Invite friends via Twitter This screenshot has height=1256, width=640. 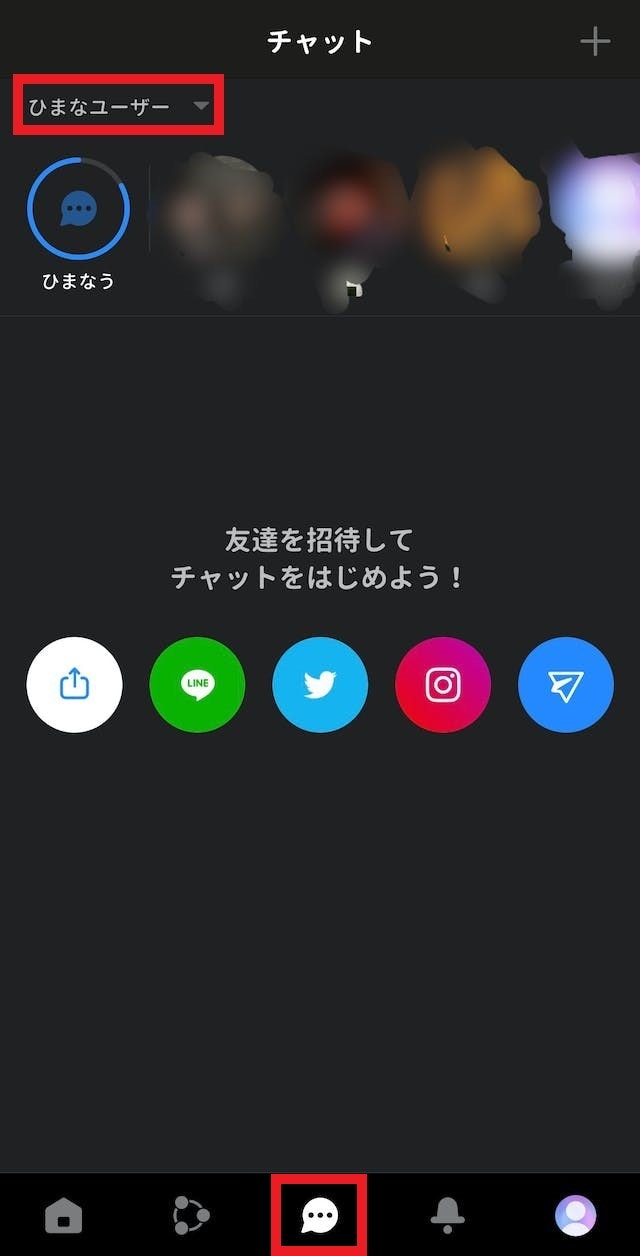click(x=320, y=685)
